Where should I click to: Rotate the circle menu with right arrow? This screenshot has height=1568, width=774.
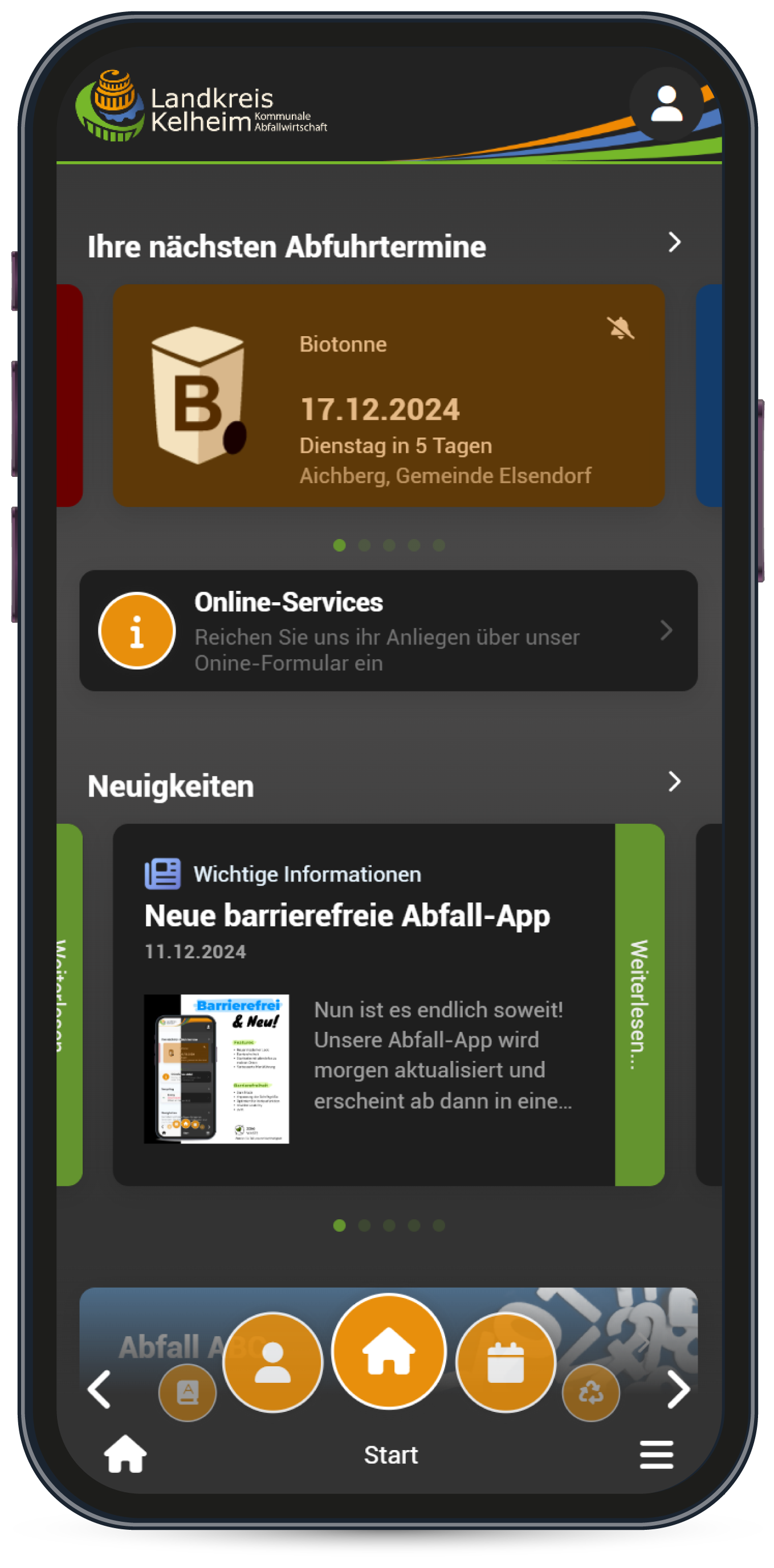coord(678,1390)
